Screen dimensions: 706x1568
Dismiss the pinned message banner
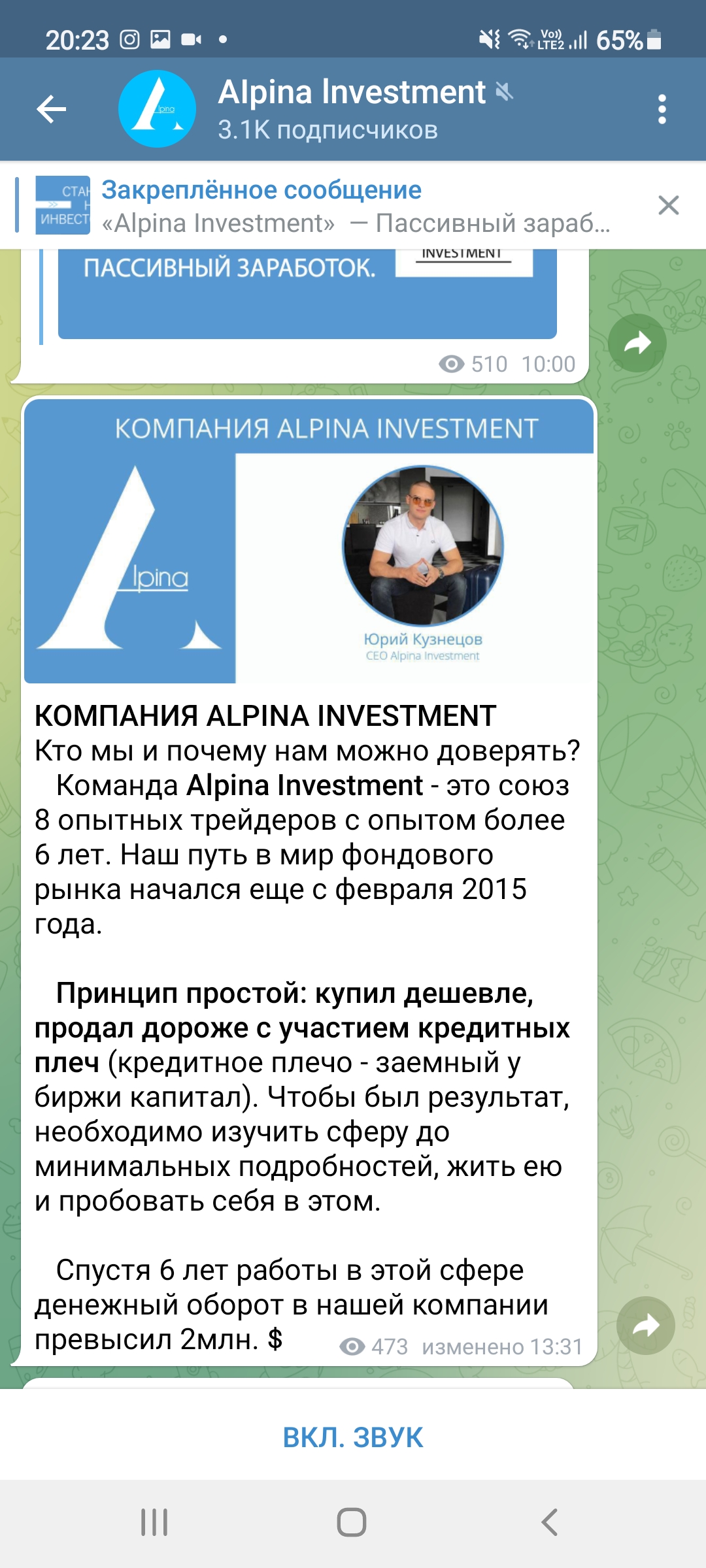668,205
